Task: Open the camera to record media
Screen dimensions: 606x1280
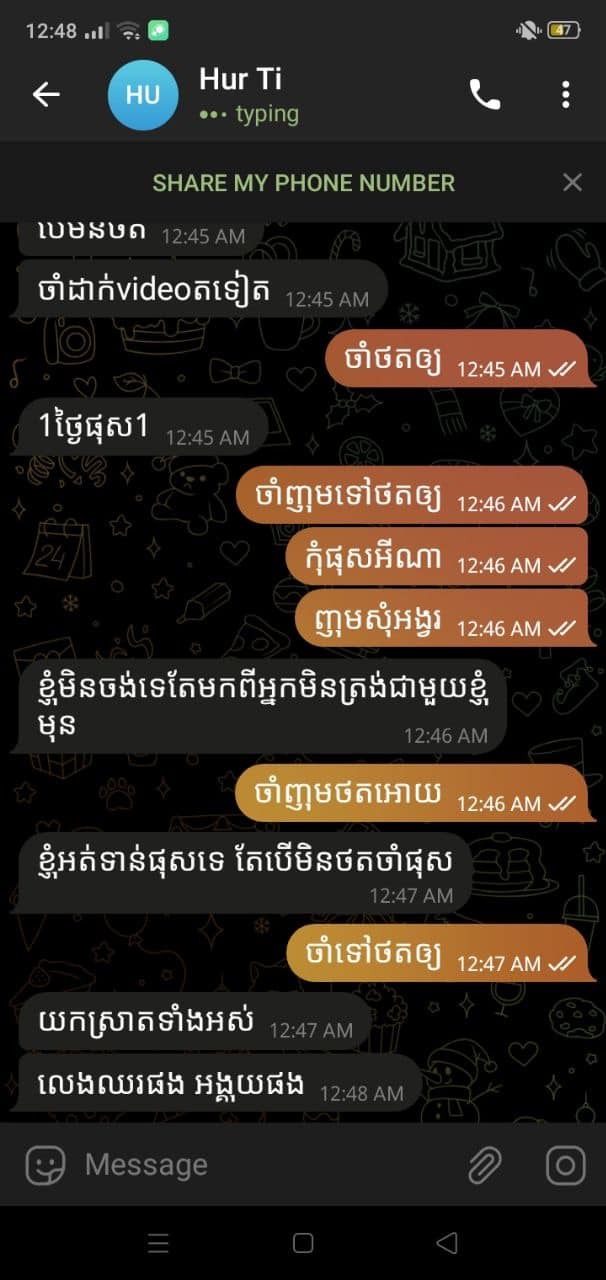Action: point(565,1165)
